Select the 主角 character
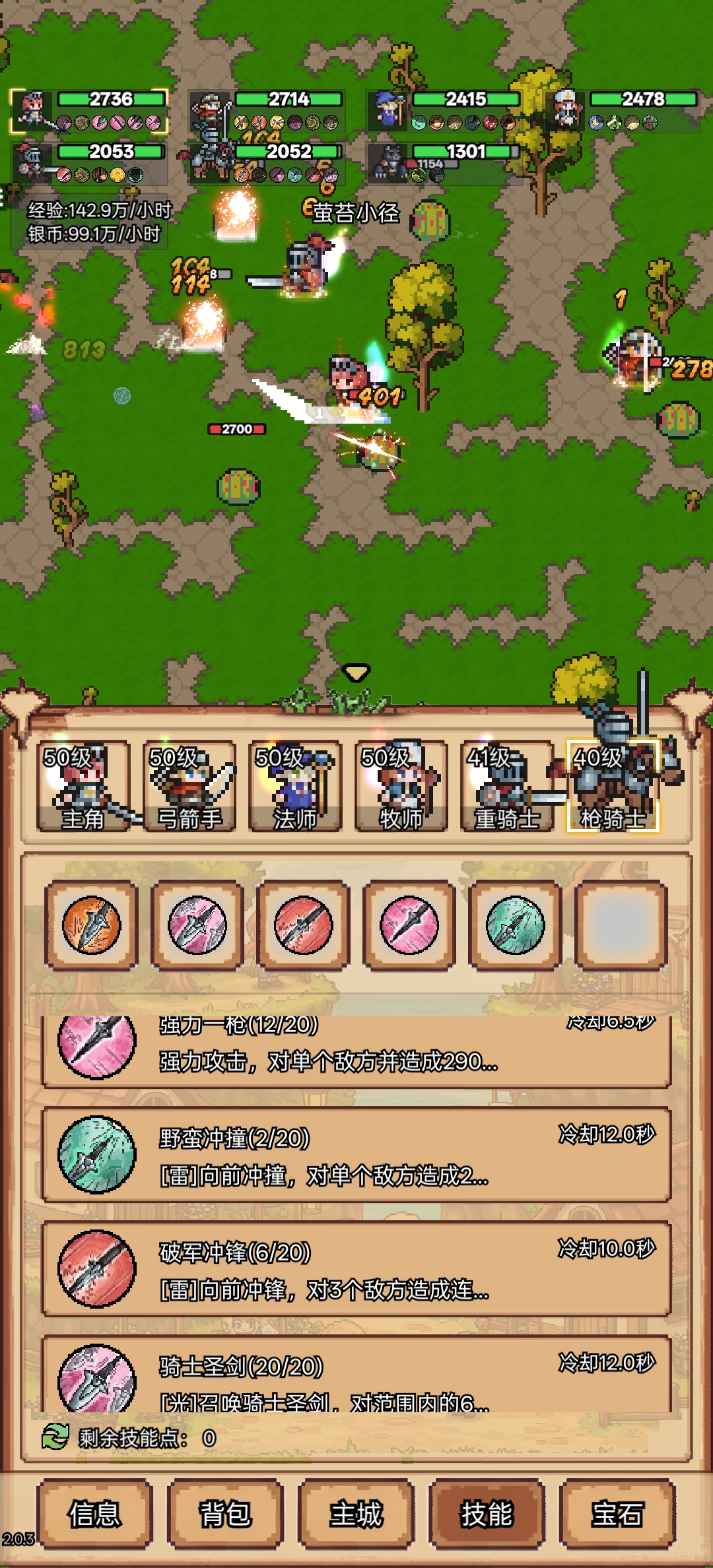The width and height of the screenshot is (713, 1568). 83,787
